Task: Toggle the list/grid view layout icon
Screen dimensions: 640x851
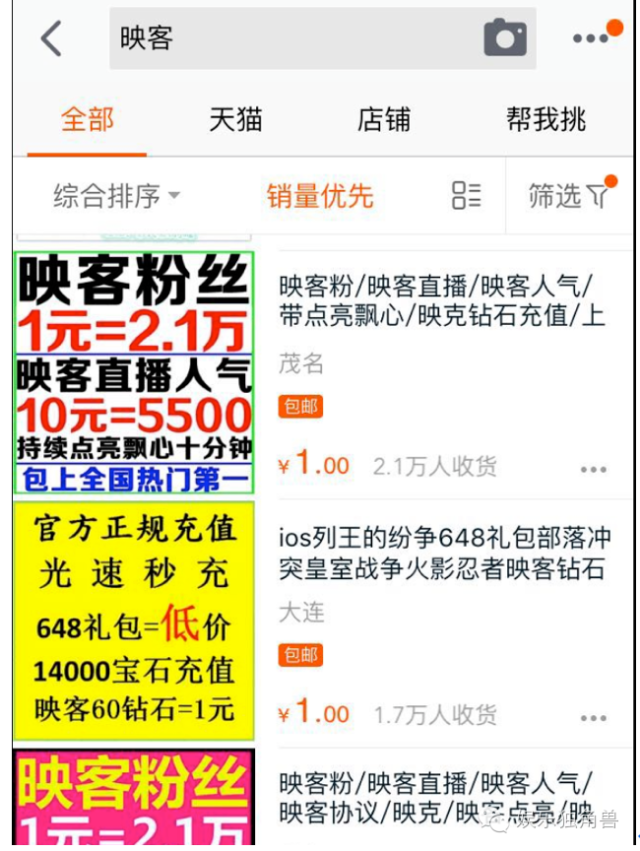Action: [466, 195]
